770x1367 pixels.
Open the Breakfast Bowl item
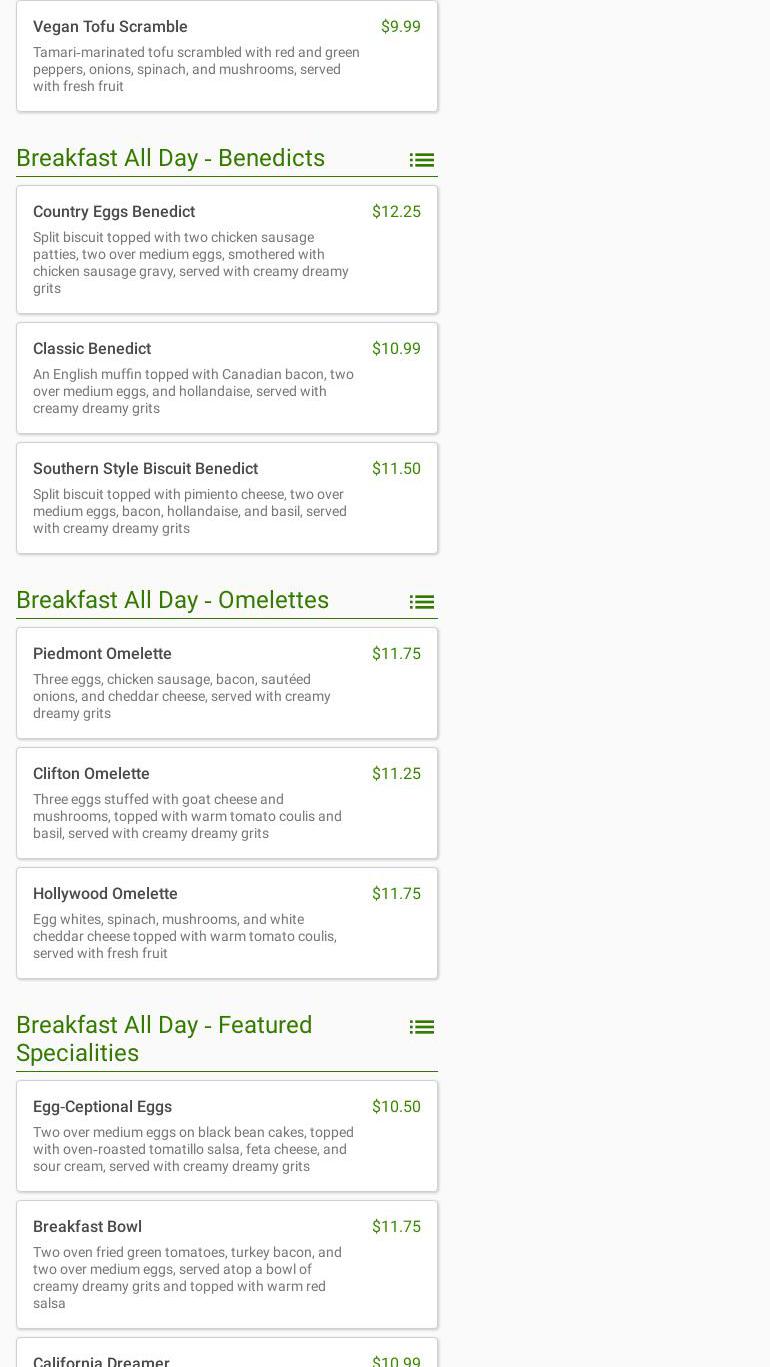227,1264
